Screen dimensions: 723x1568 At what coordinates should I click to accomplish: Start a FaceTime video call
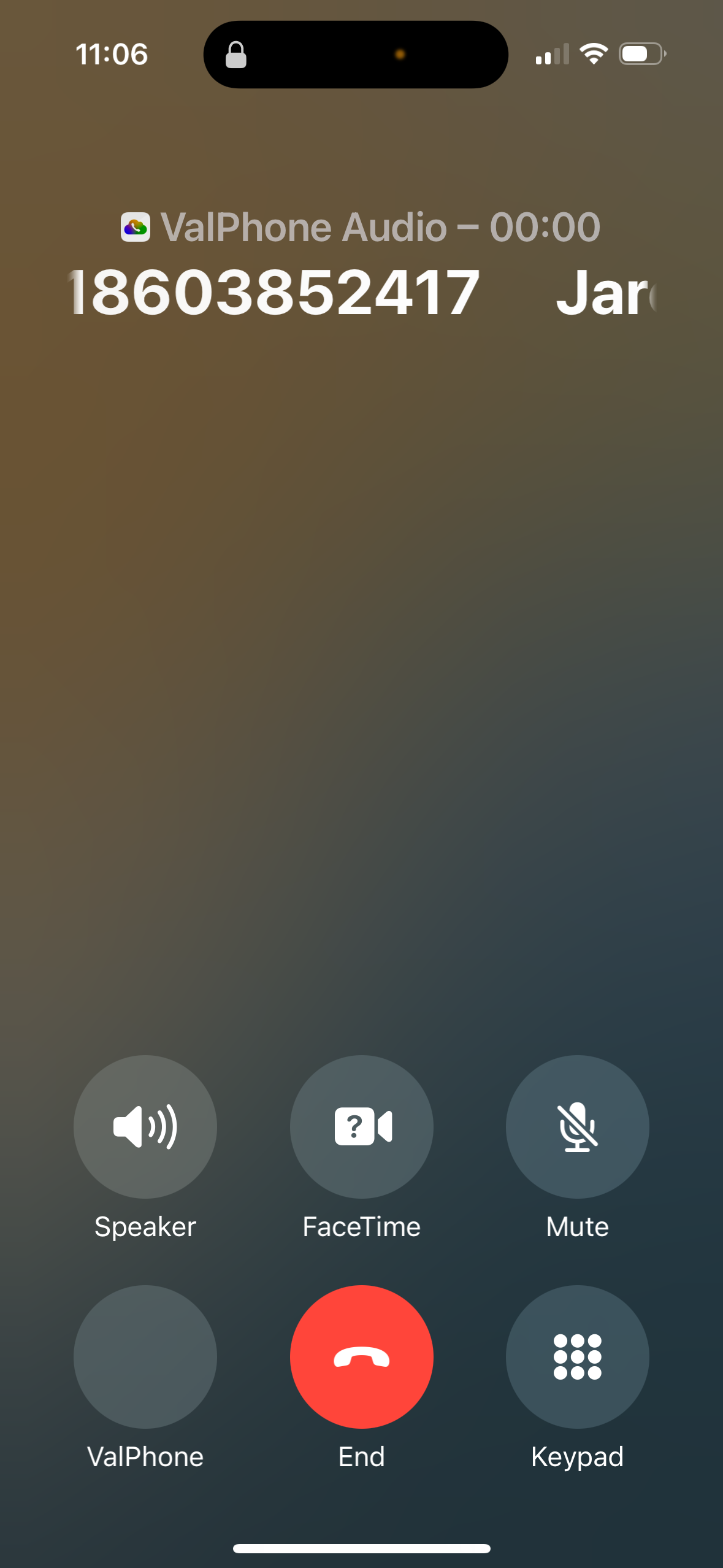[x=361, y=1126]
